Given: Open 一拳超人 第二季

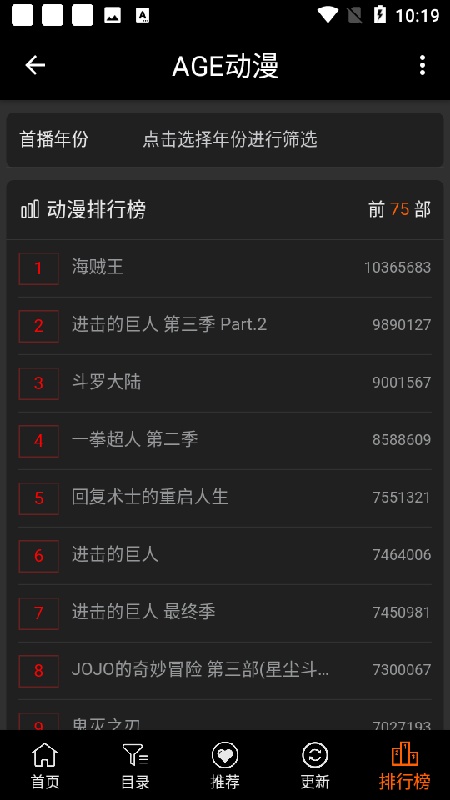Looking at the screenshot, I should 225,441.
